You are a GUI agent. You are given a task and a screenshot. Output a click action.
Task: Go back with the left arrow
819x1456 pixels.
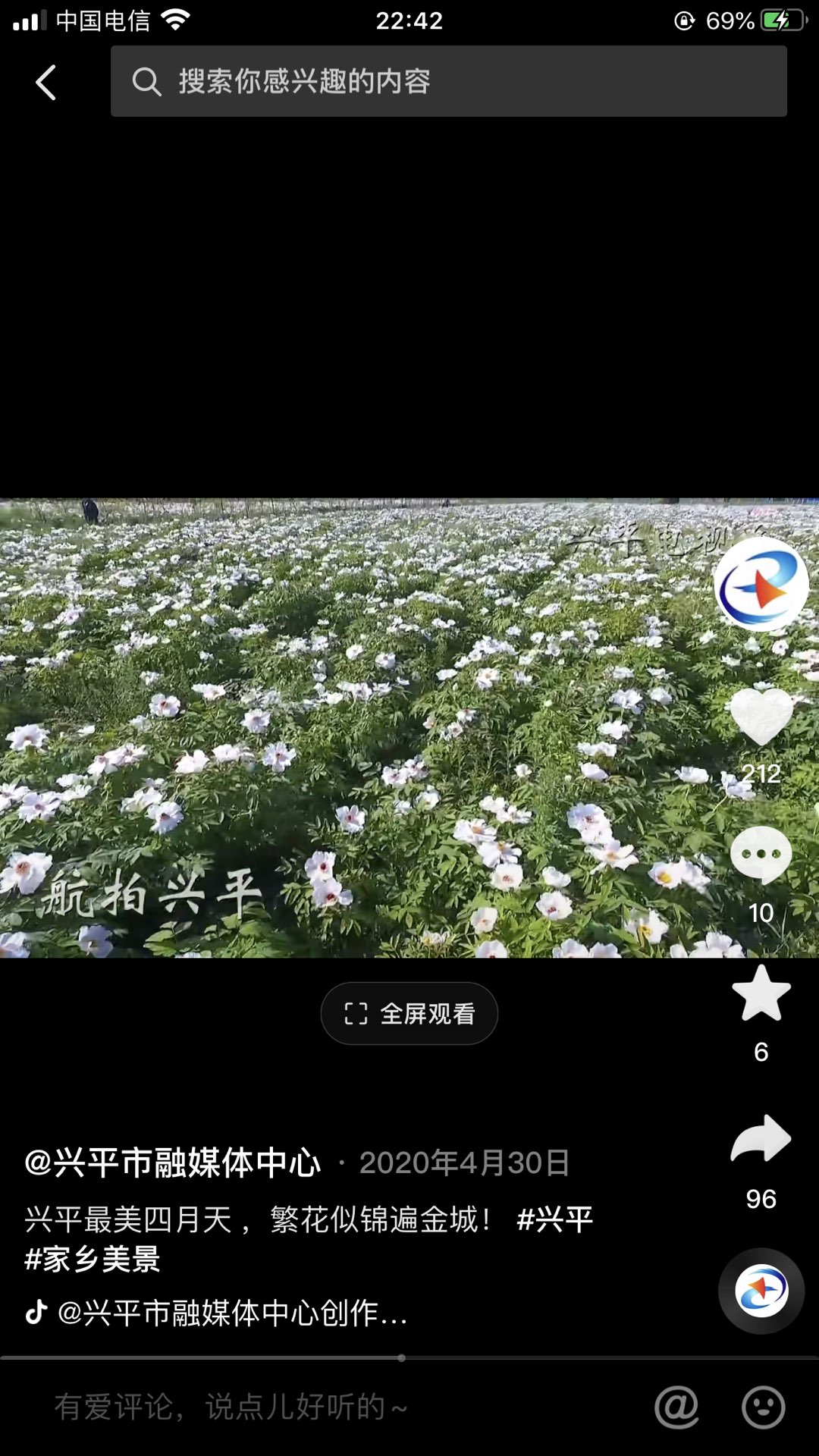click(x=45, y=82)
